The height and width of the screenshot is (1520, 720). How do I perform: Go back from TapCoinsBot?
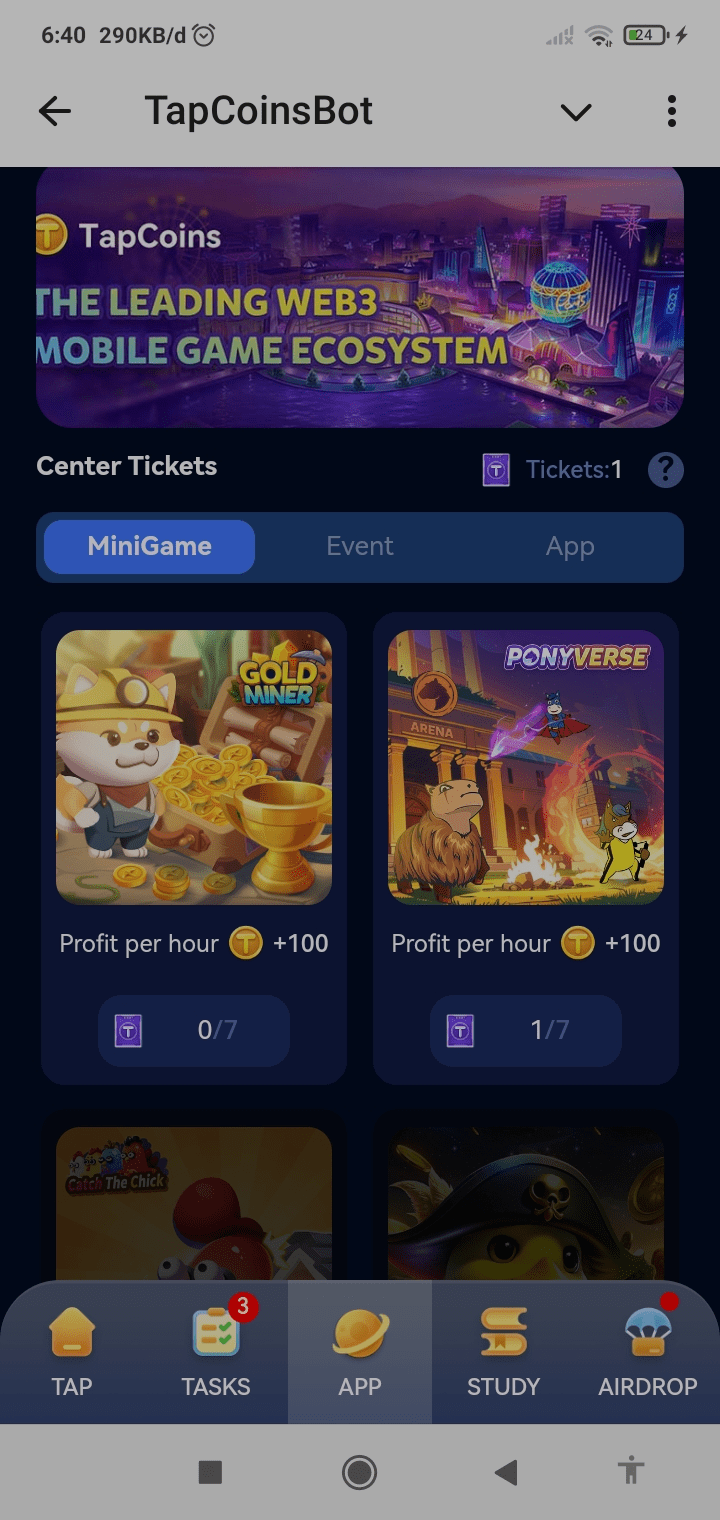tap(55, 111)
